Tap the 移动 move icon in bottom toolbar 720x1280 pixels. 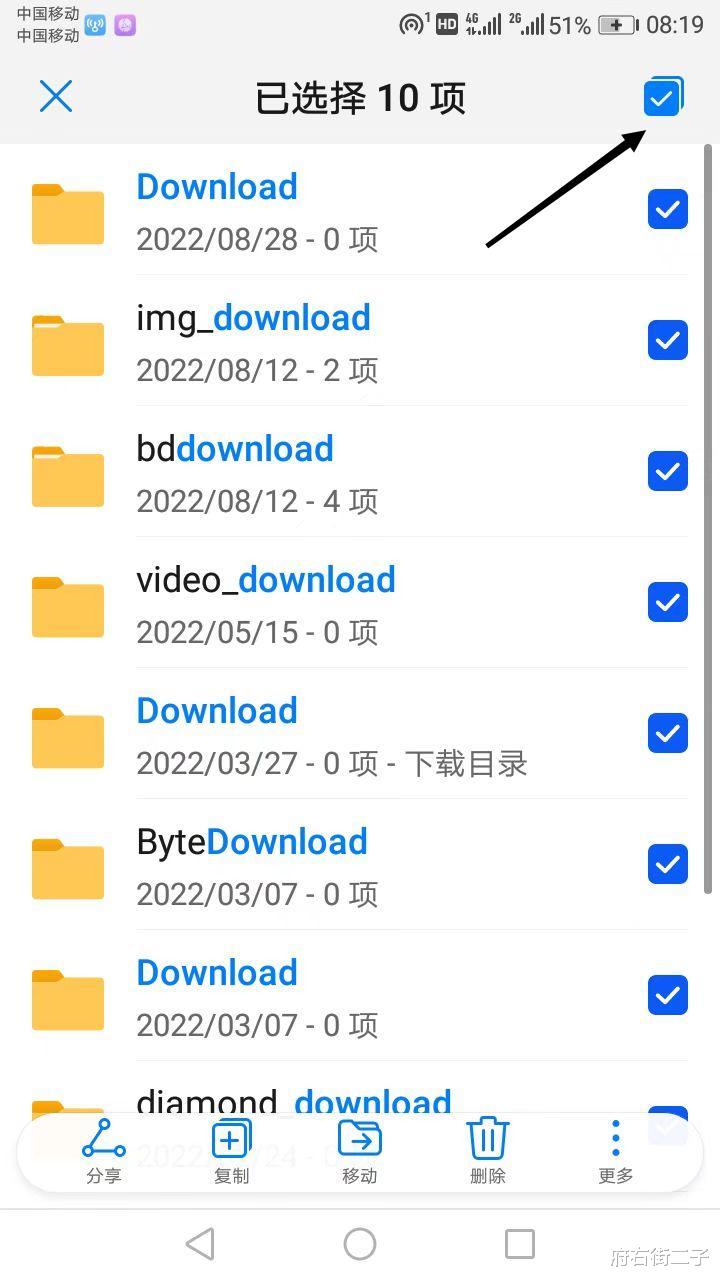359,1138
